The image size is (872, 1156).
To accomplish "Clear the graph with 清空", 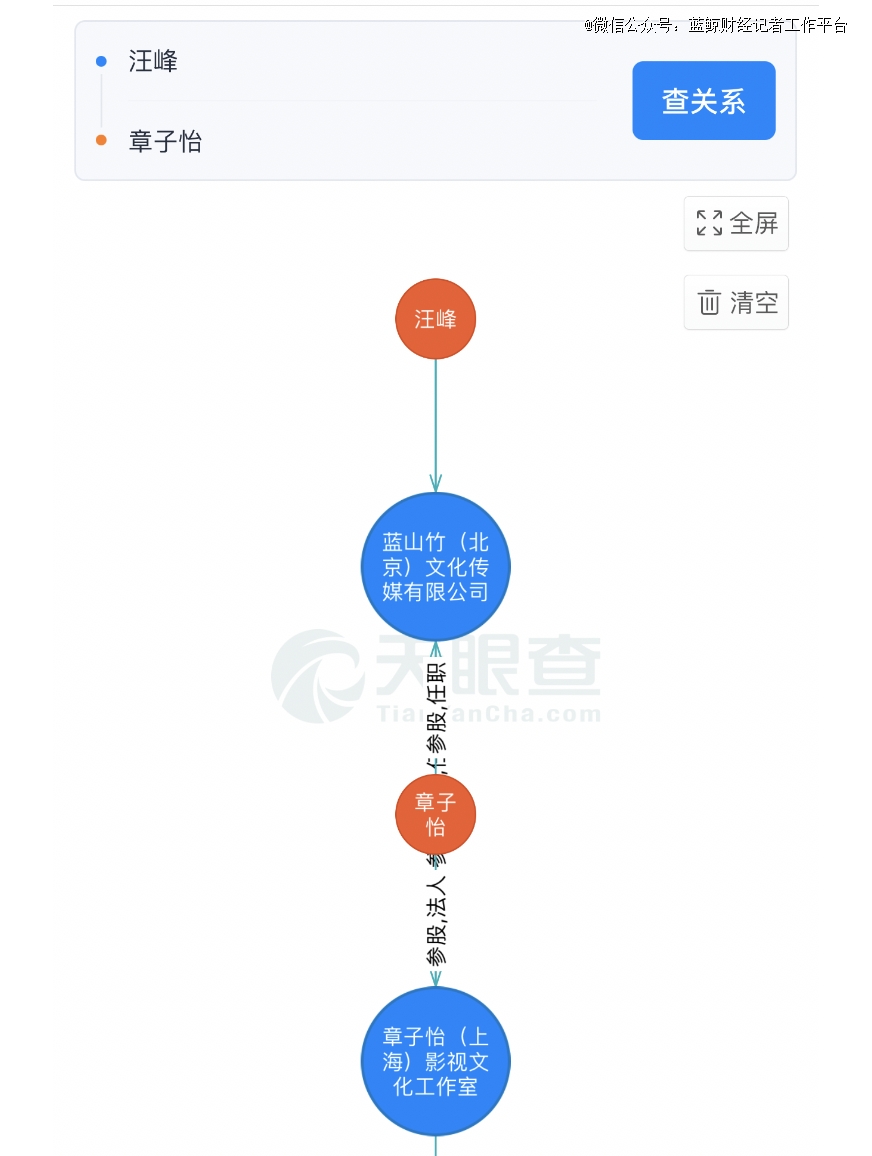I will click(x=736, y=302).
